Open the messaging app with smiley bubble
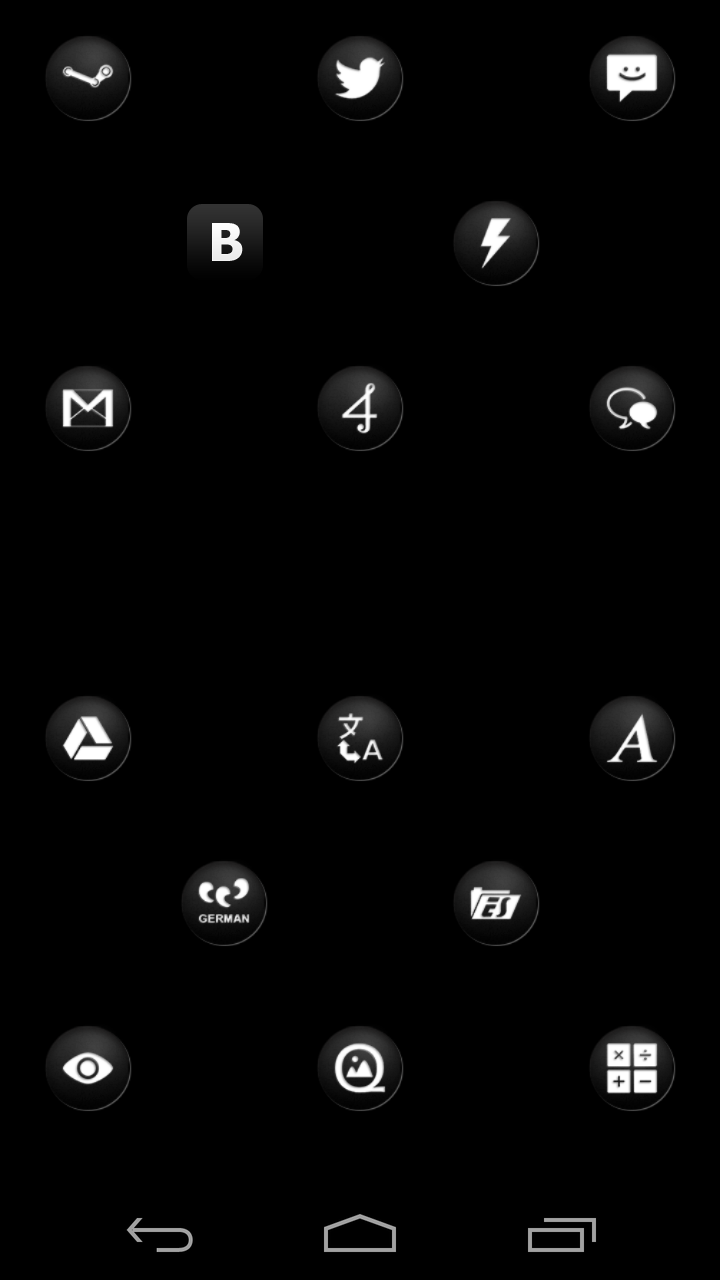This screenshot has height=1280, width=720. tap(632, 78)
